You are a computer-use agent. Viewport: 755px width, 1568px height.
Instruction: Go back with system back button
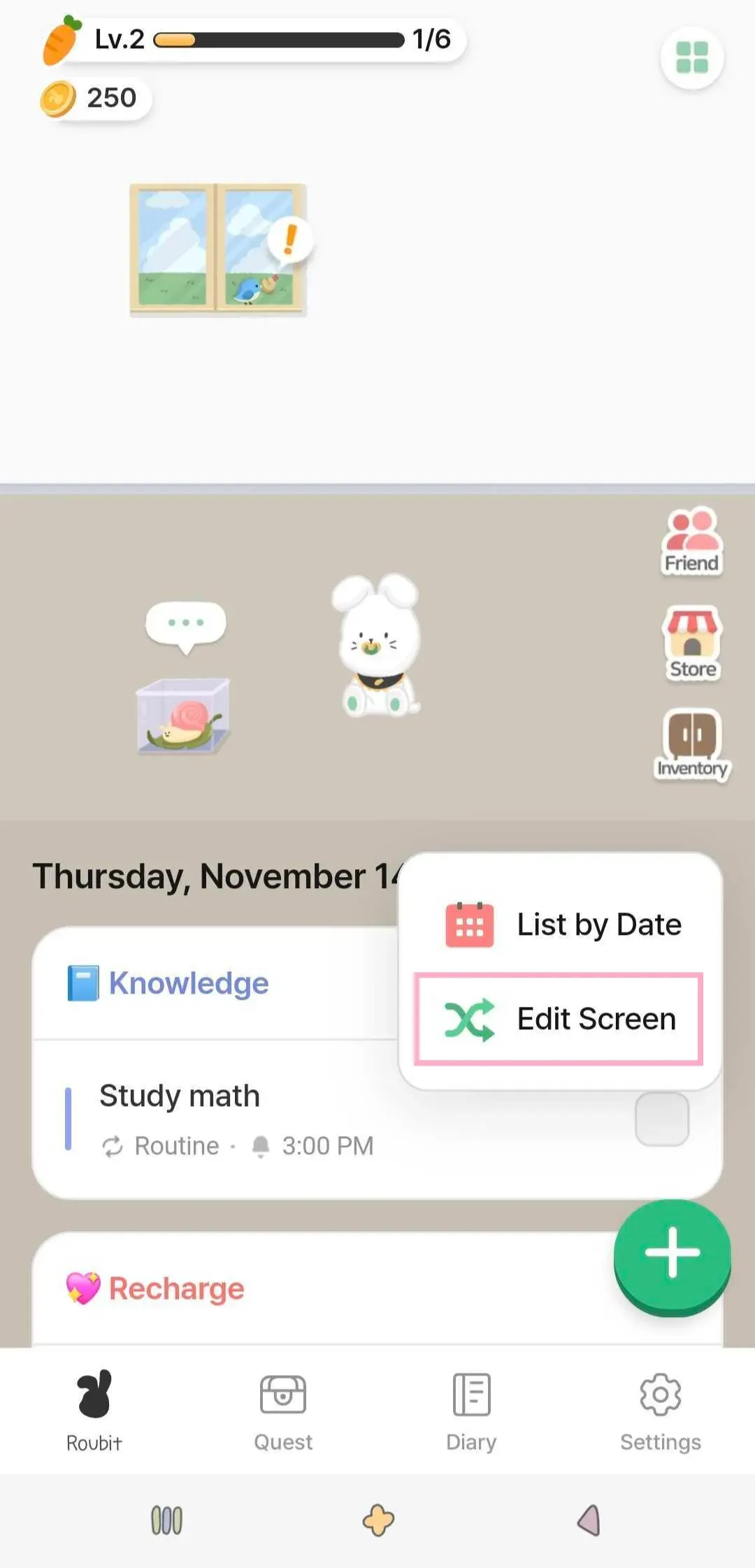589,1520
